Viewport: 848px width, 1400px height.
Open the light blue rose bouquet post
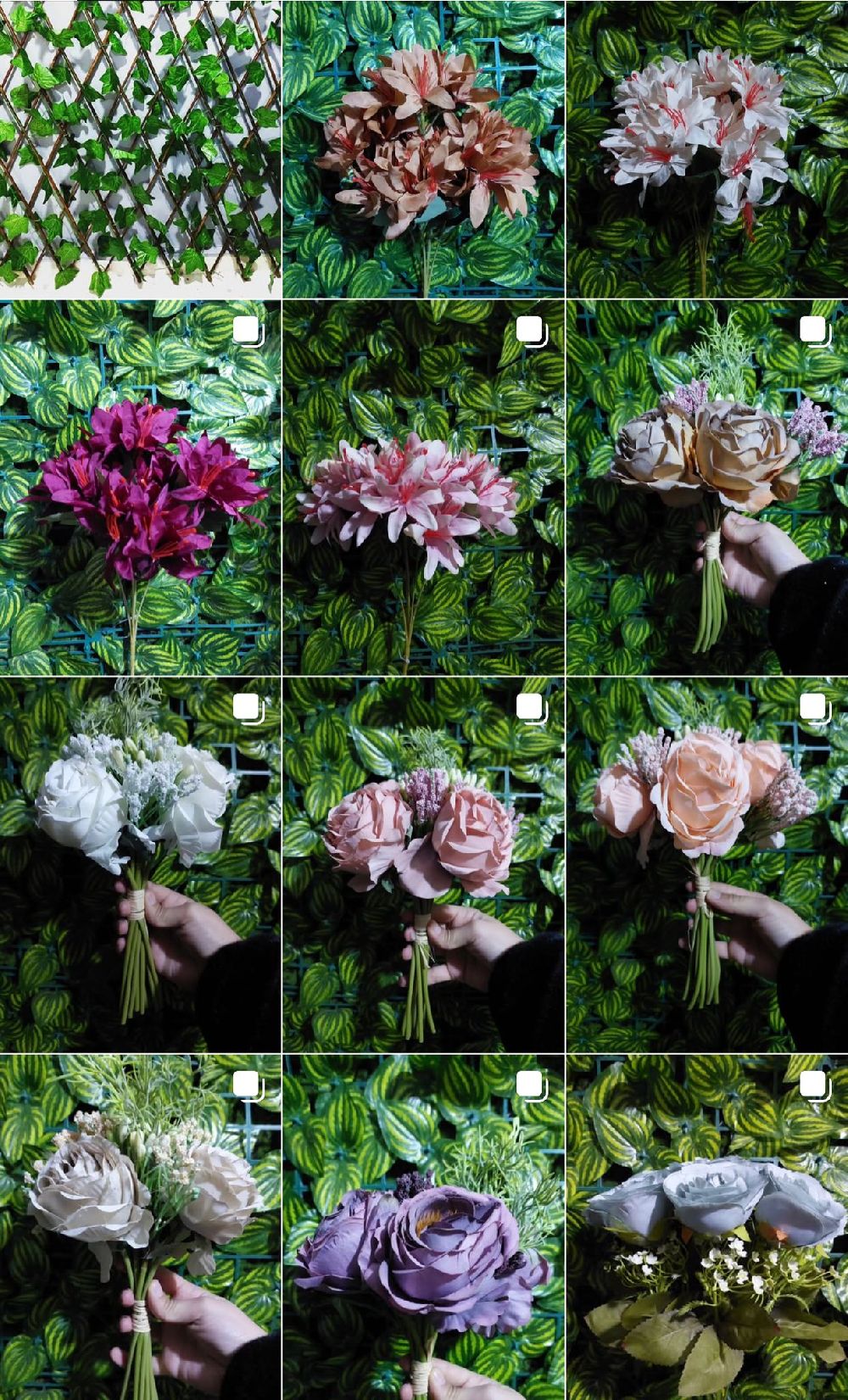coord(706,1227)
